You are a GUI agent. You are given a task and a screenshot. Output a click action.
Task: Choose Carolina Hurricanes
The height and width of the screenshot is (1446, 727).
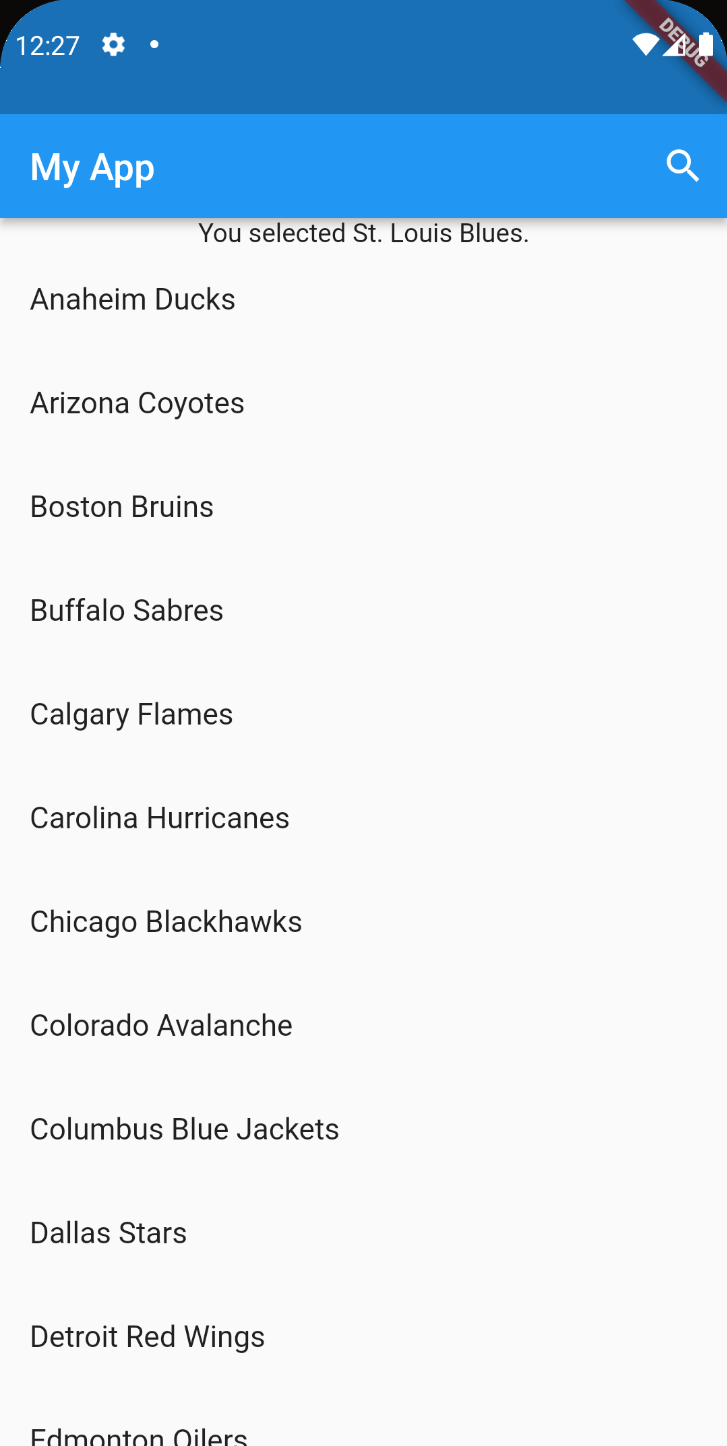pos(160,818)
